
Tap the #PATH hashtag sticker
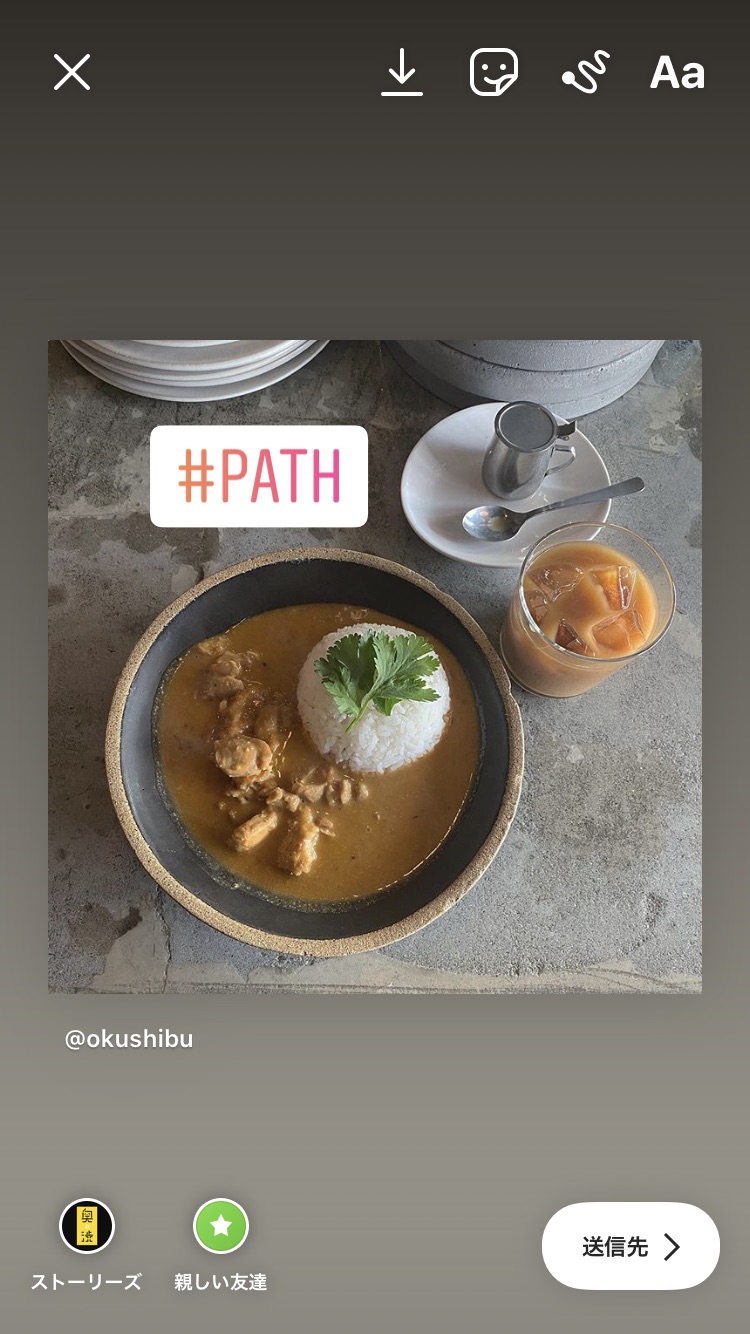point(259,476)
